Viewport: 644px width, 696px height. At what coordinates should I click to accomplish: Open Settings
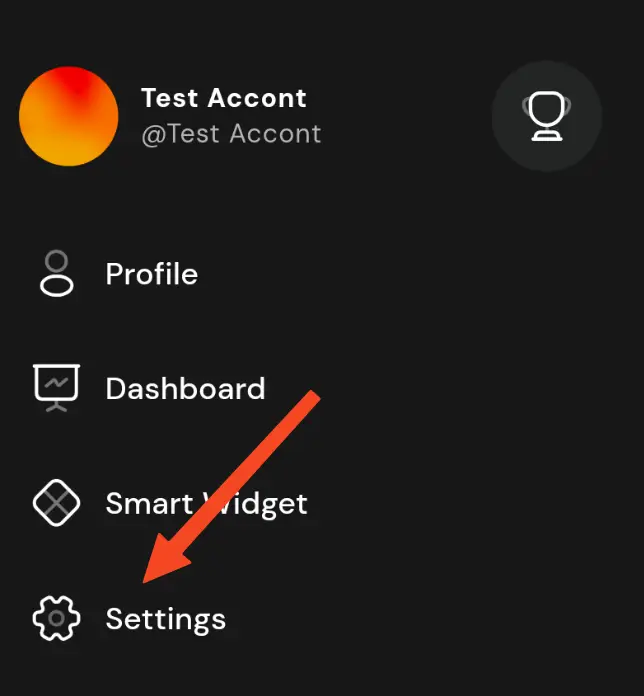click(x=165, y=619)
